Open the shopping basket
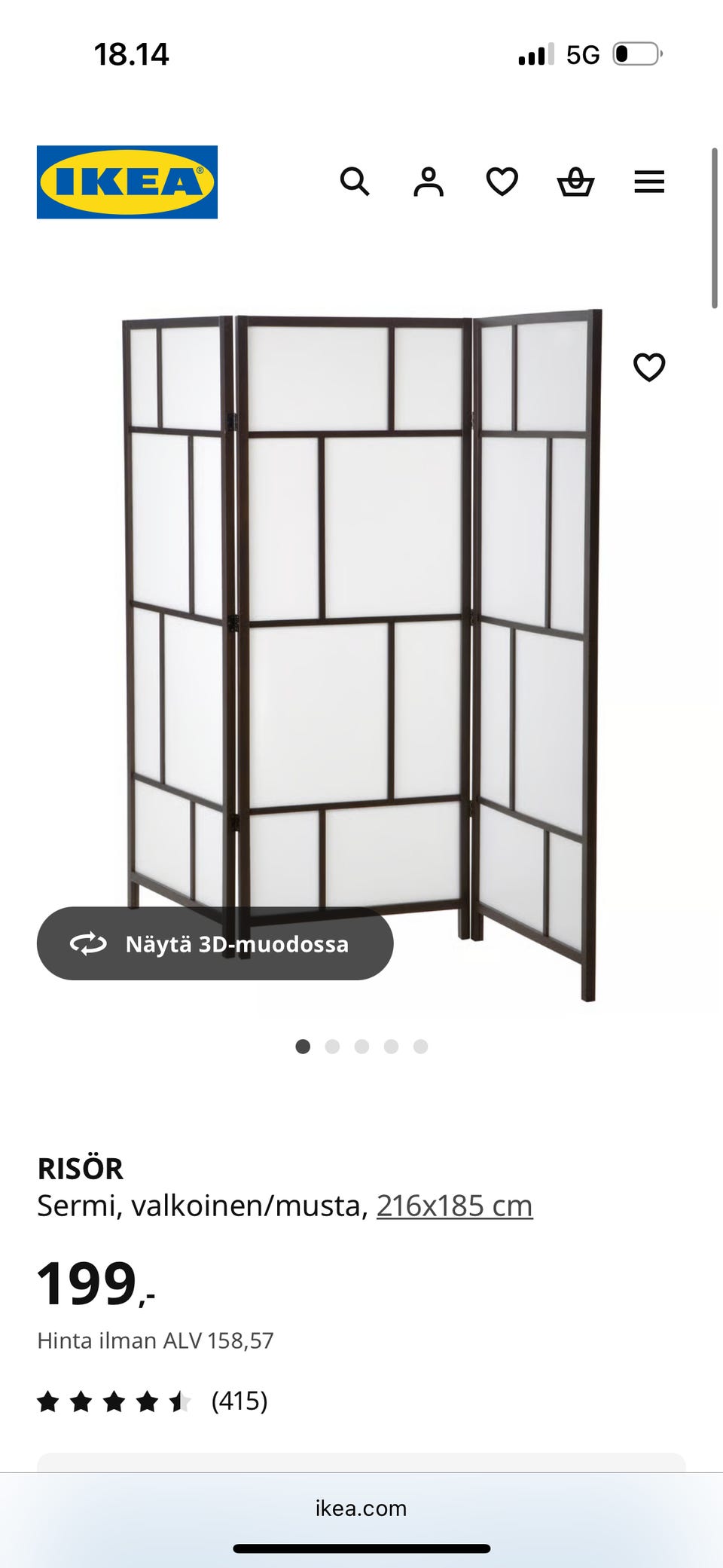723x1568 pixels. 575,182
